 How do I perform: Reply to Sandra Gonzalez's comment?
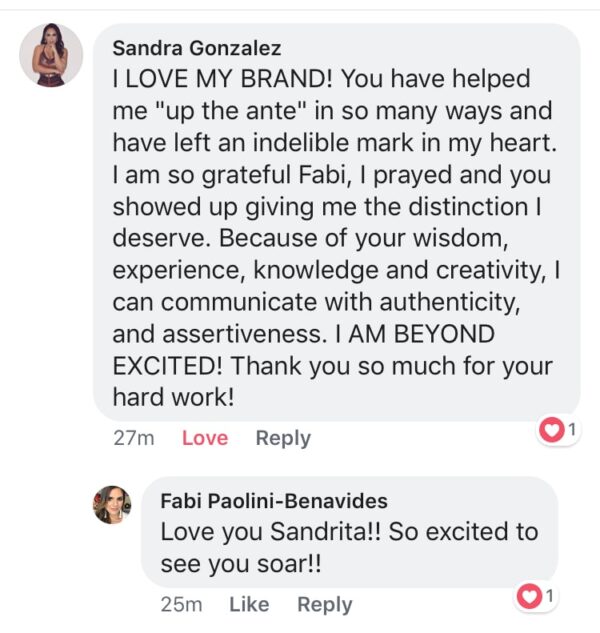coord(283,438)
